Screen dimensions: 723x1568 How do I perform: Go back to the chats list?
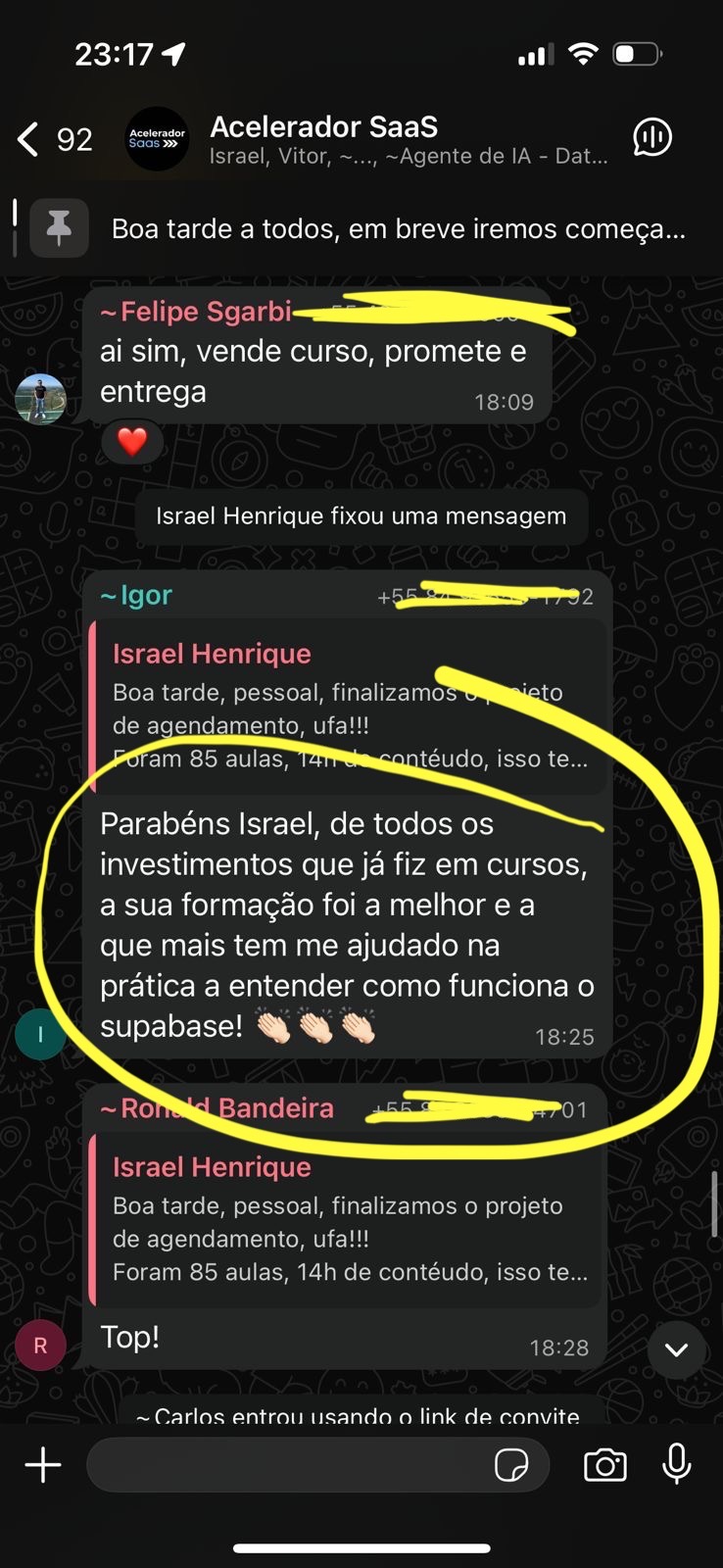29,139
